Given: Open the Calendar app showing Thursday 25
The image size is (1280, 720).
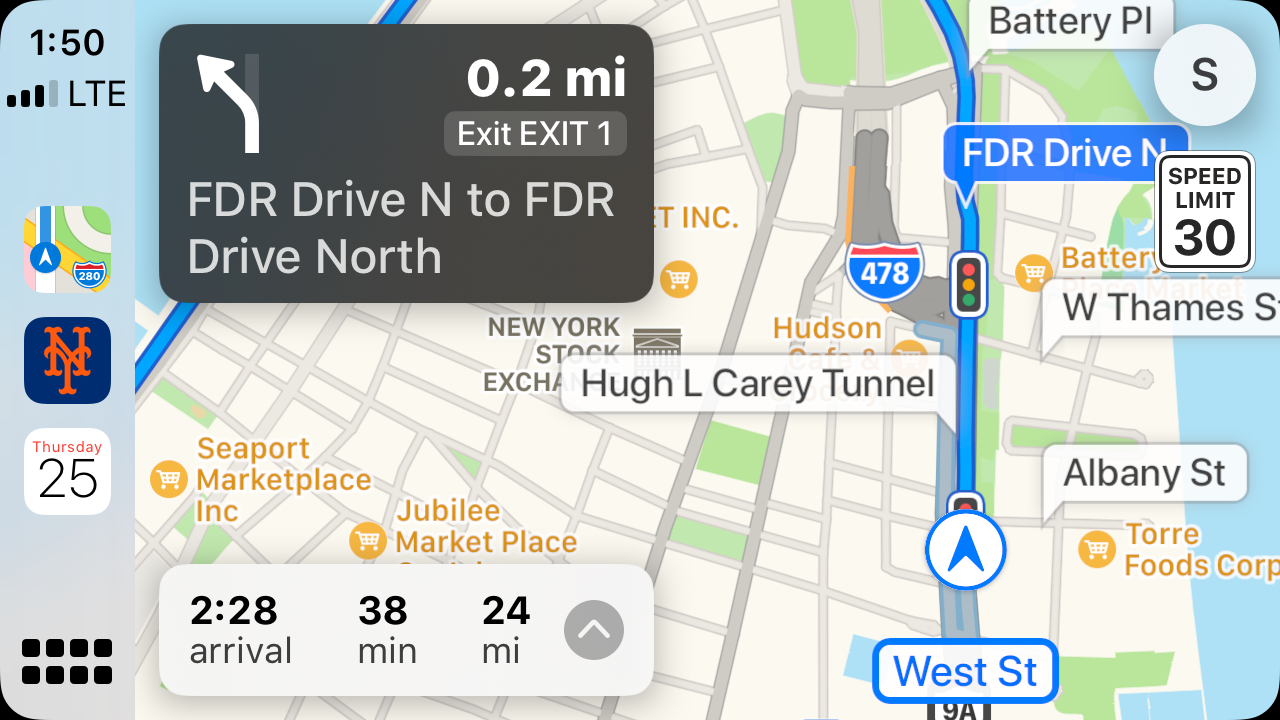Looking at the screenshot, I should [x=67, y=471].
